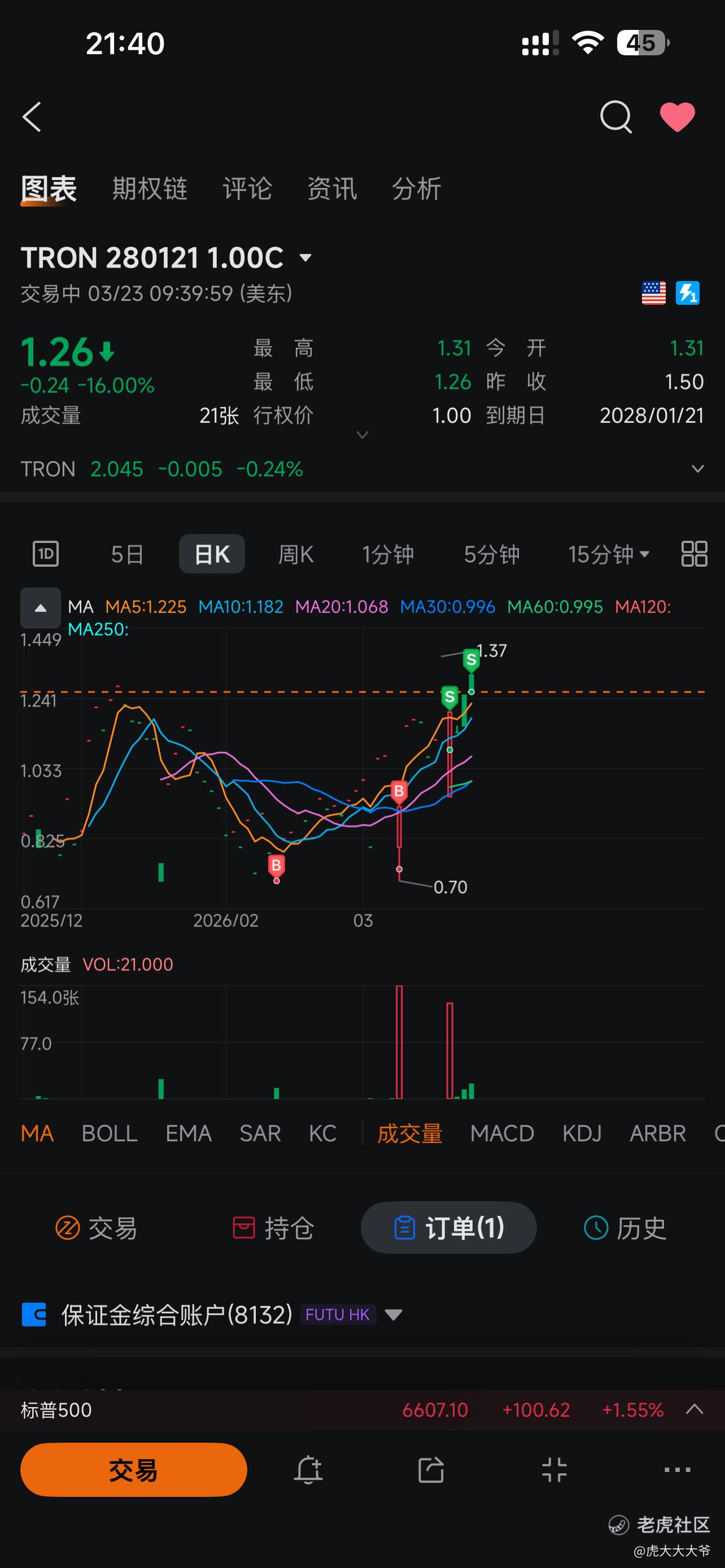Switch to the 期权链 tab
725x1568 pixels.
150,189
